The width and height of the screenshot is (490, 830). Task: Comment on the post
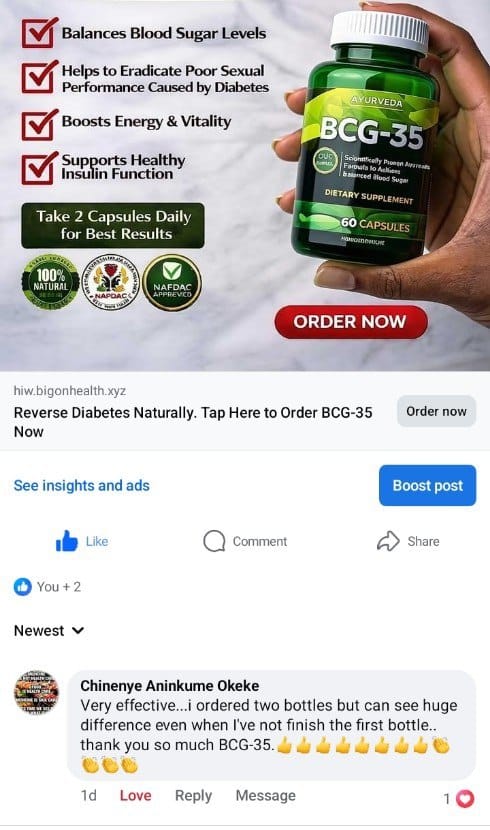tap(245, 541)
